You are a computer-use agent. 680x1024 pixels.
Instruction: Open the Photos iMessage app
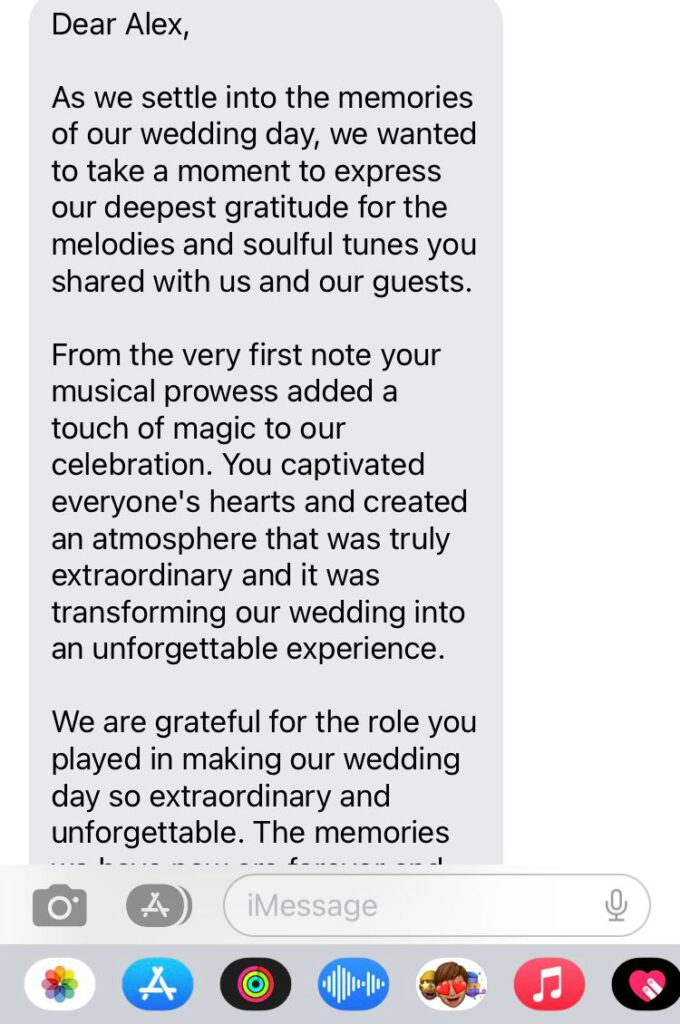tap(60, 985)
